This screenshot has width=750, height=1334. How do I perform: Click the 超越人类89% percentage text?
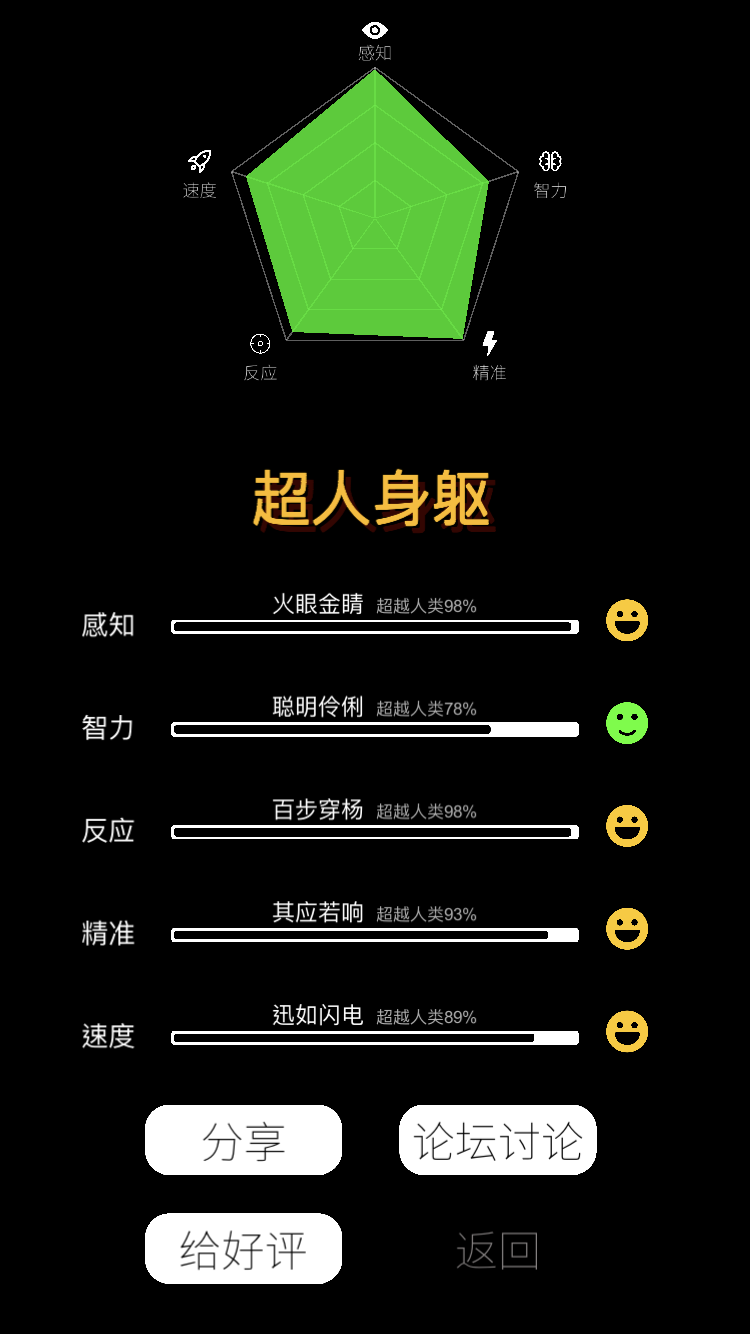coord(428,1016)
